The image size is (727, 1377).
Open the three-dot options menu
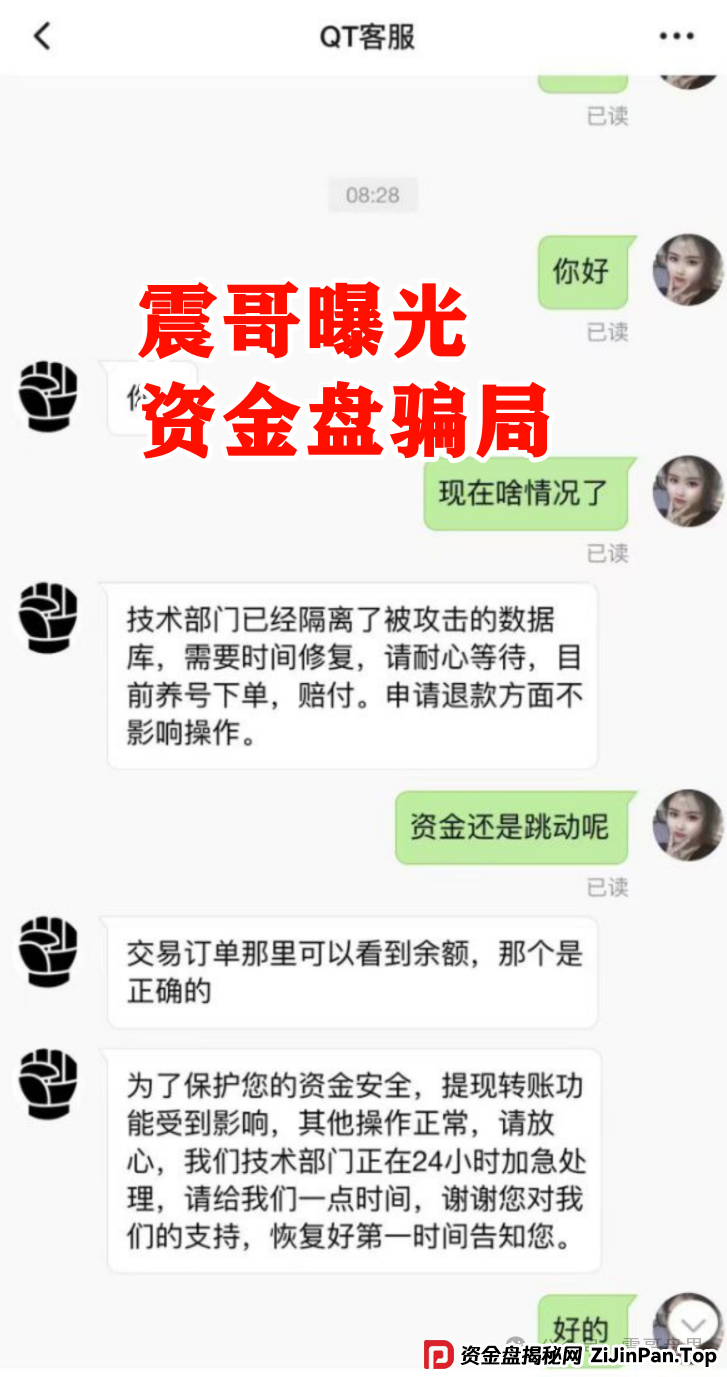[x=676, y=36]
